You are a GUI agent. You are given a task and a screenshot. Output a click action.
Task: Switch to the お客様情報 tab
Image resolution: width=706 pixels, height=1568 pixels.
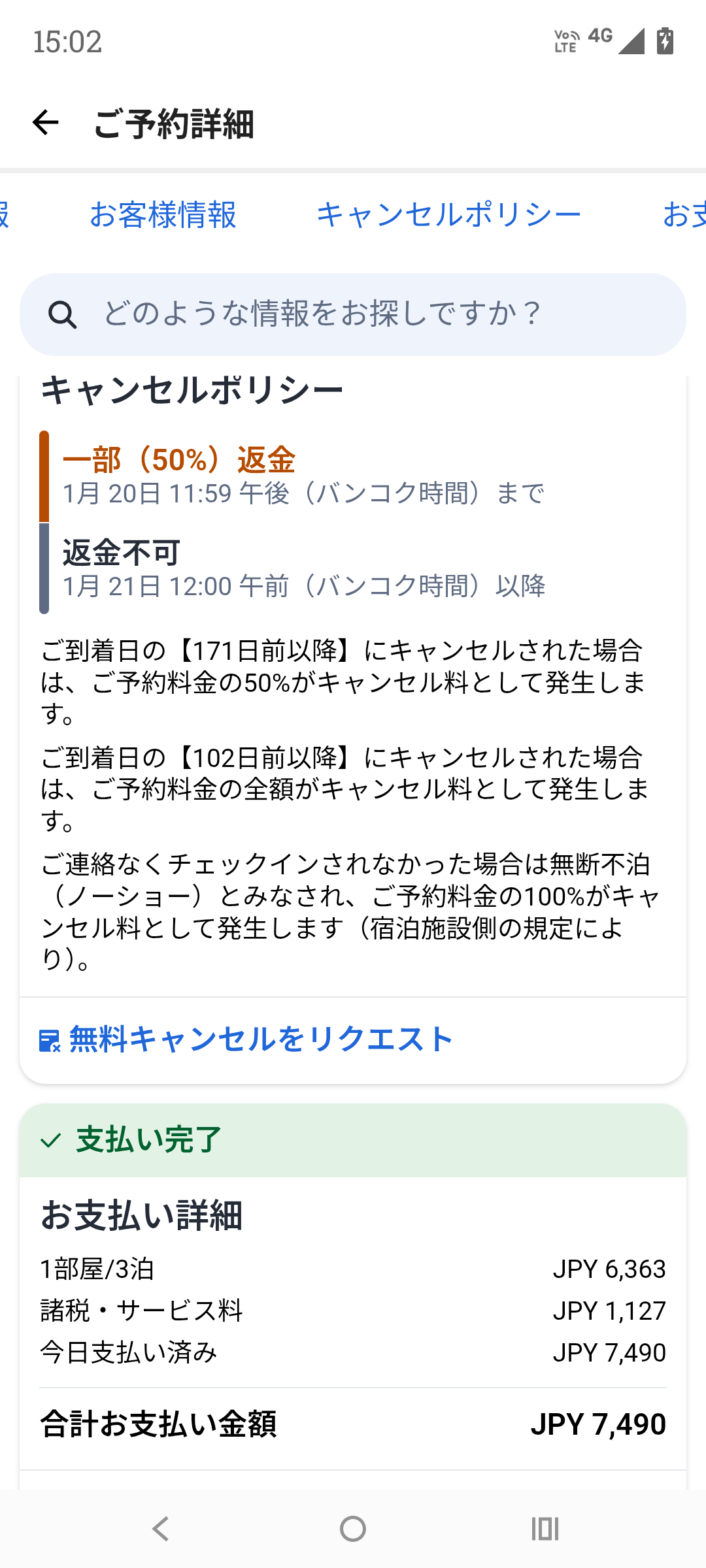point(163,215)
